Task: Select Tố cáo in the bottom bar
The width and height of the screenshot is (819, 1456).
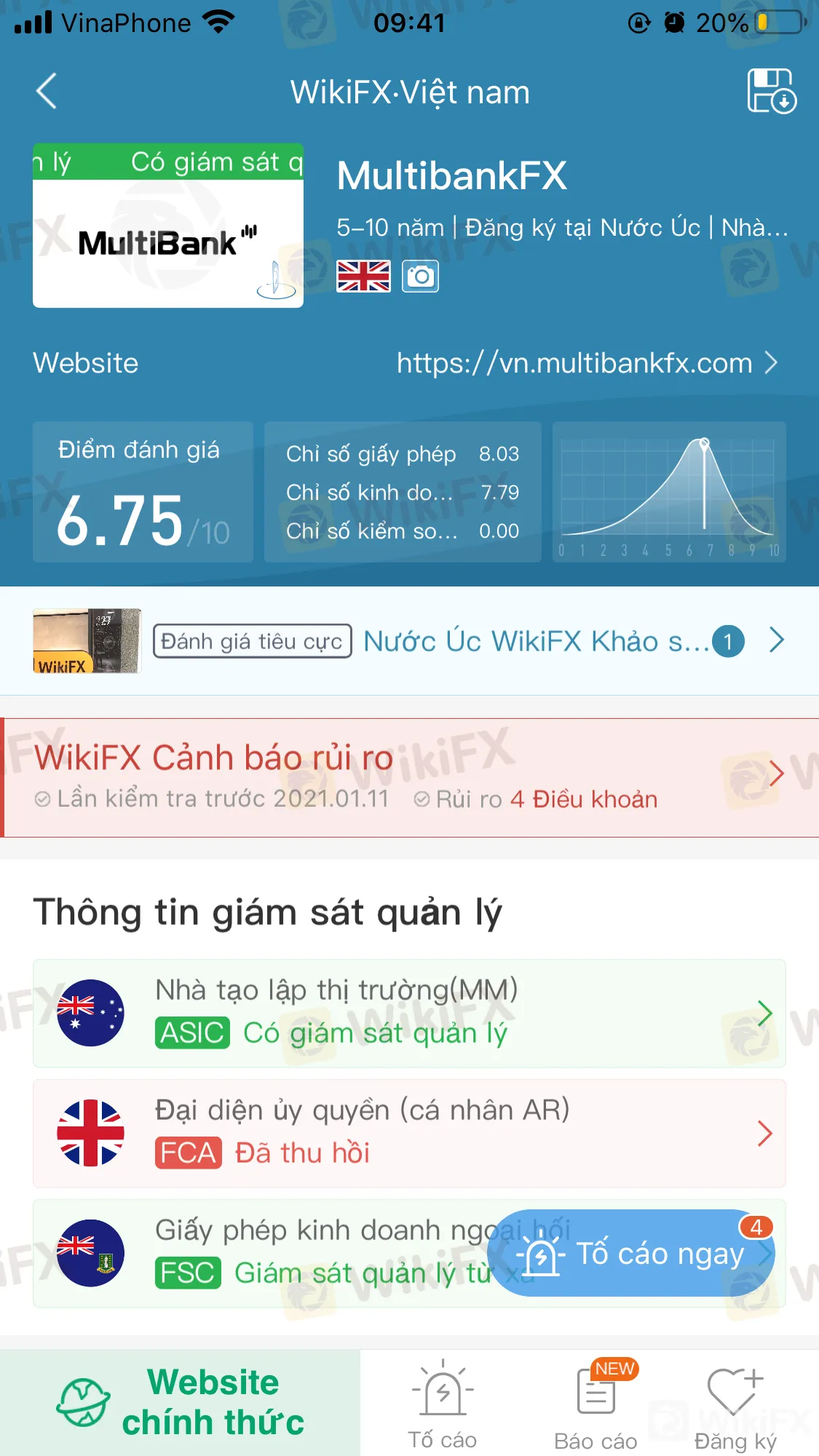Action: (442, 1404)
